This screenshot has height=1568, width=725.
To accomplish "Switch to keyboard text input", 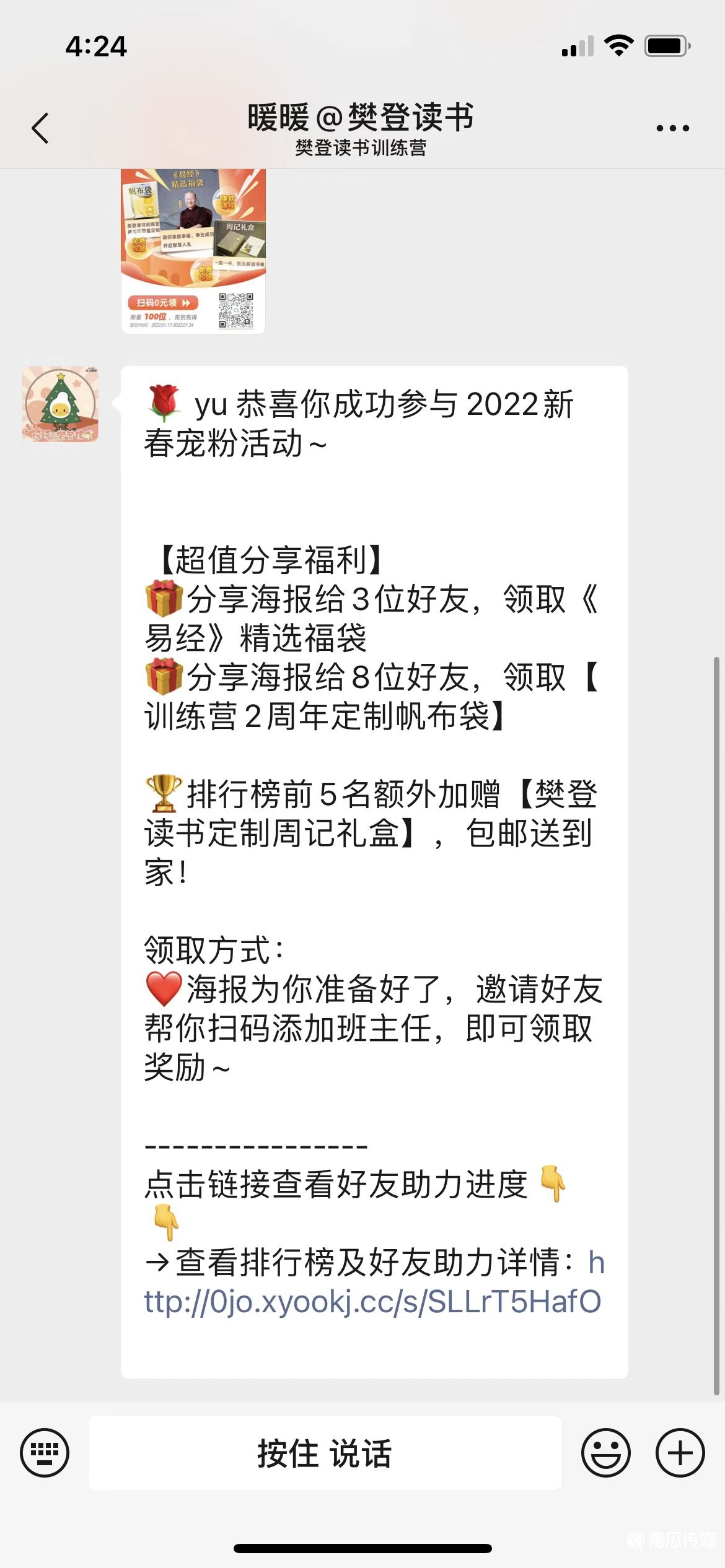I will point(45,1453).
